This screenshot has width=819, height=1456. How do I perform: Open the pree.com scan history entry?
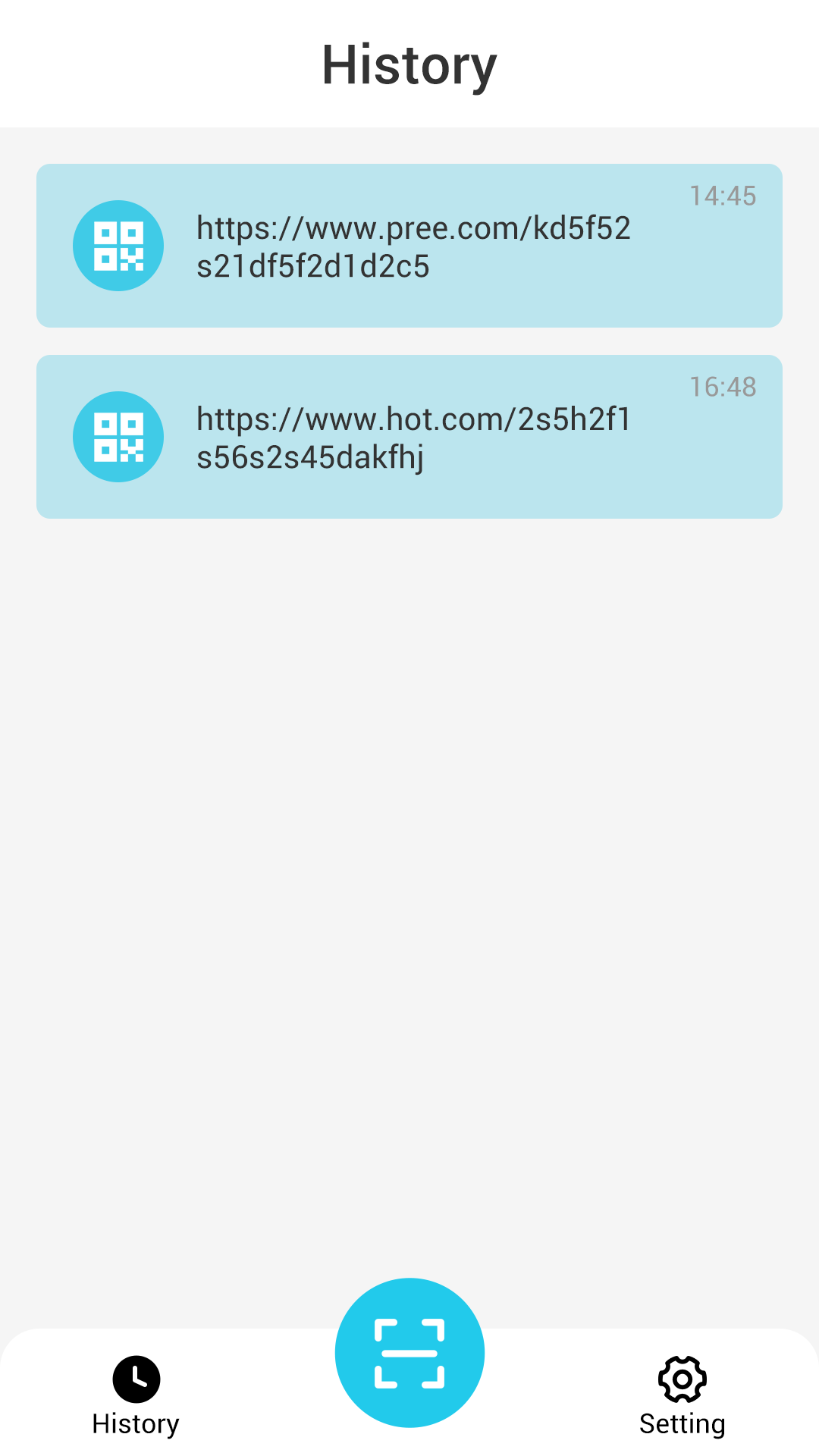[x=409, y=246]
